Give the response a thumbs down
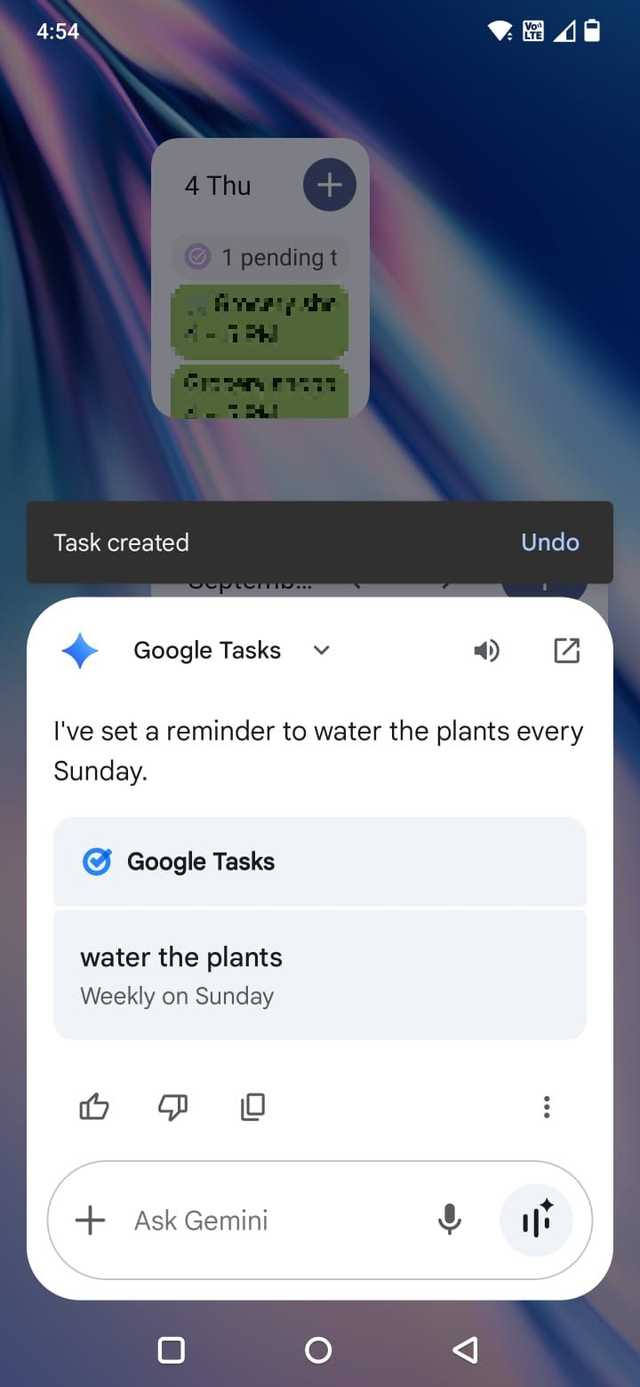Viewport: 640px width, 1387px height. tap(173, 1106)
